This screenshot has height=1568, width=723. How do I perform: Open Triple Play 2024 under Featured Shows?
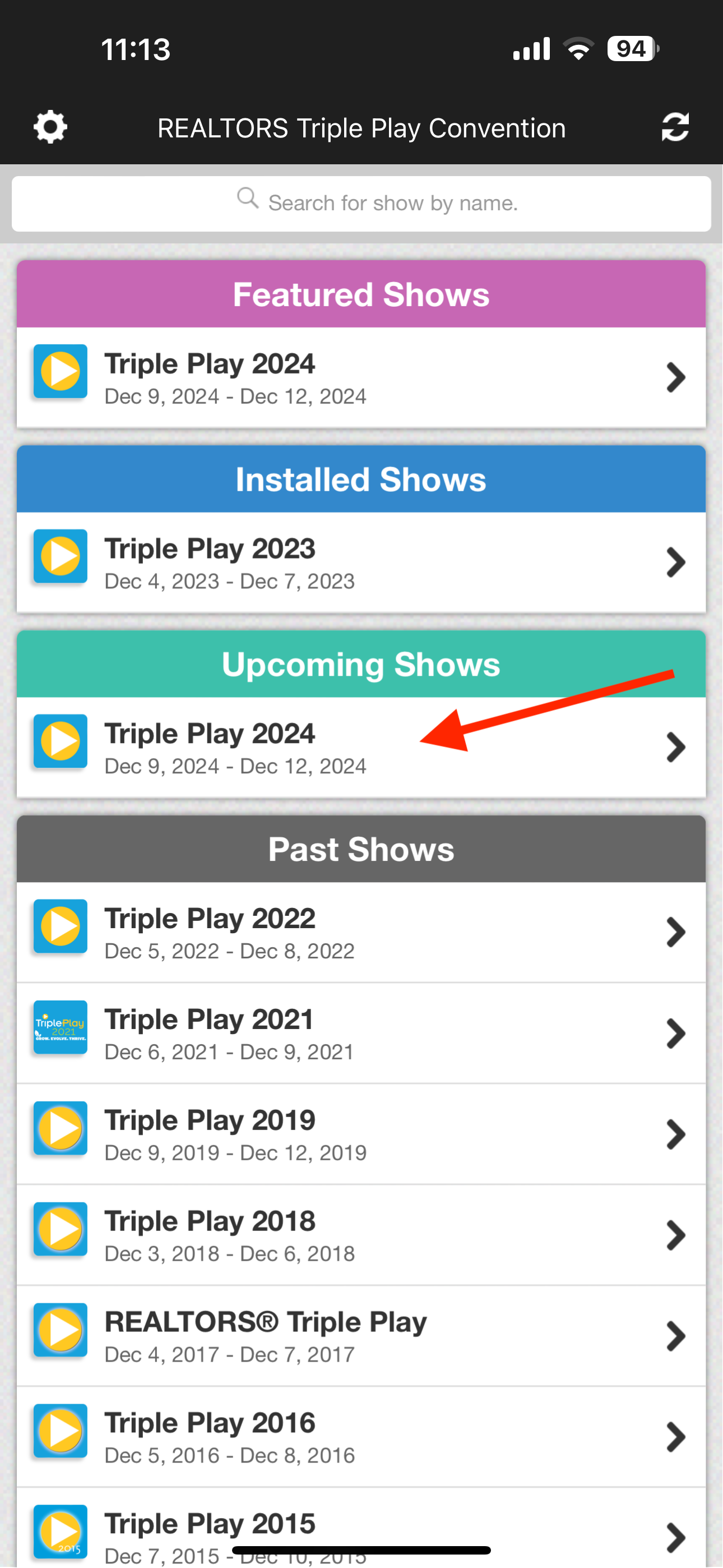361,378
